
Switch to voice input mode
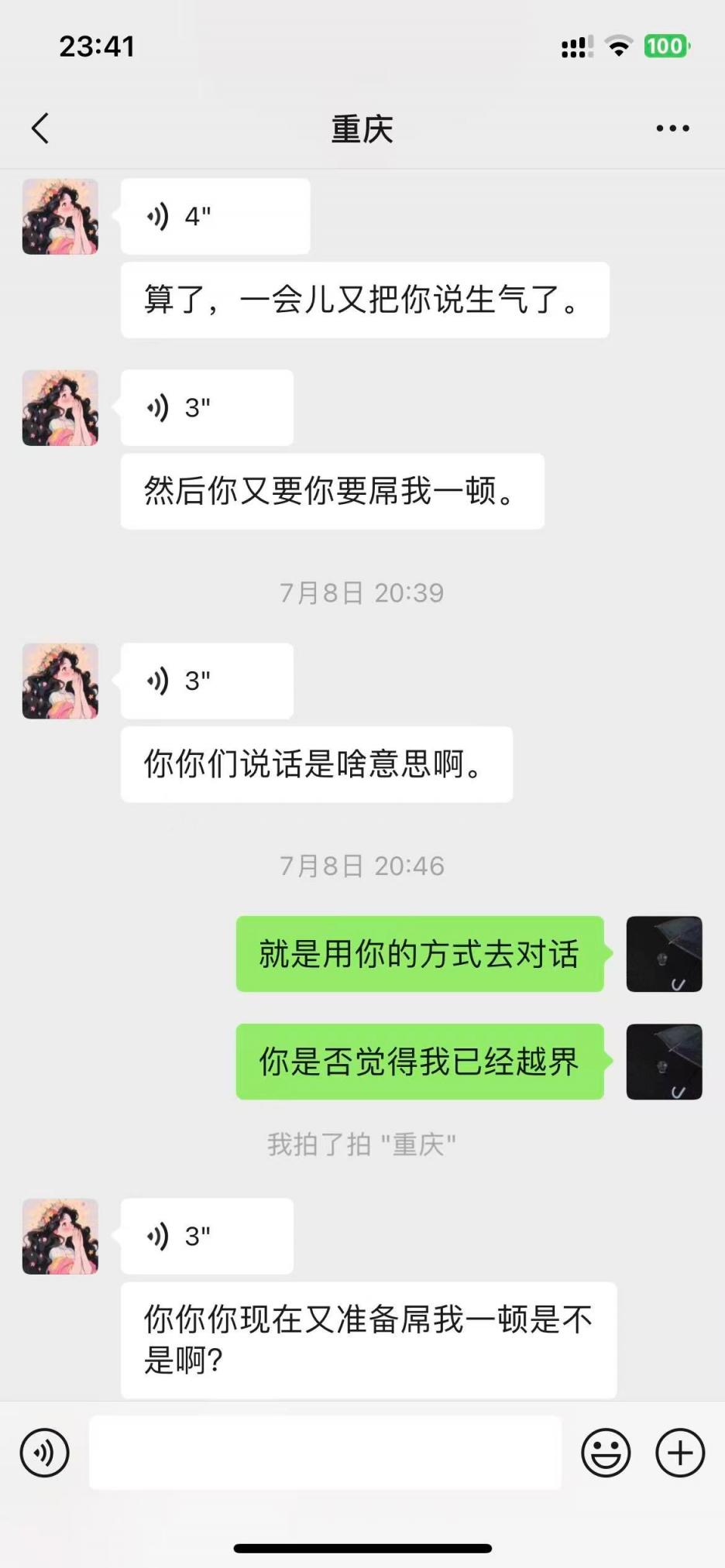pos(44,1453)
